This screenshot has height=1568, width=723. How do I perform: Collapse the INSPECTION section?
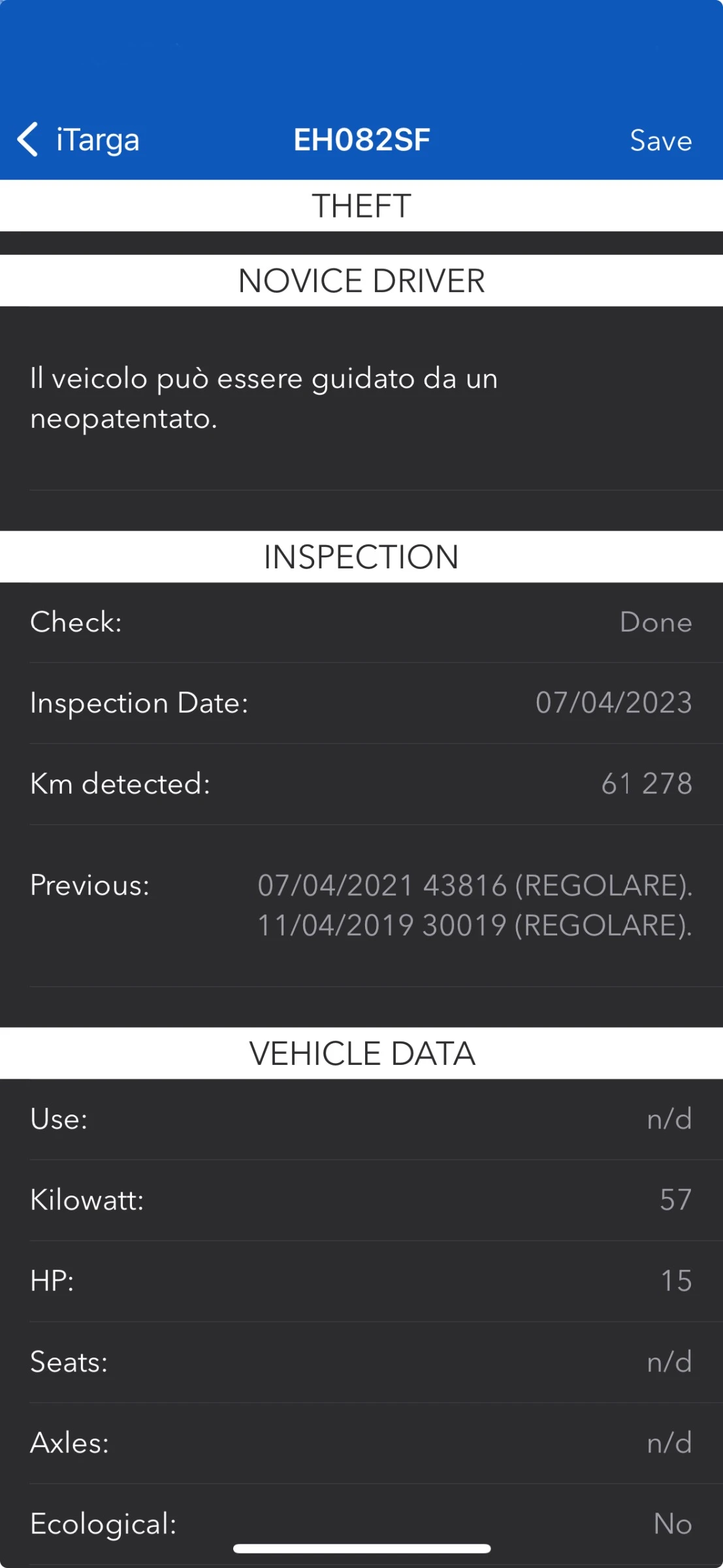(361, 556)
